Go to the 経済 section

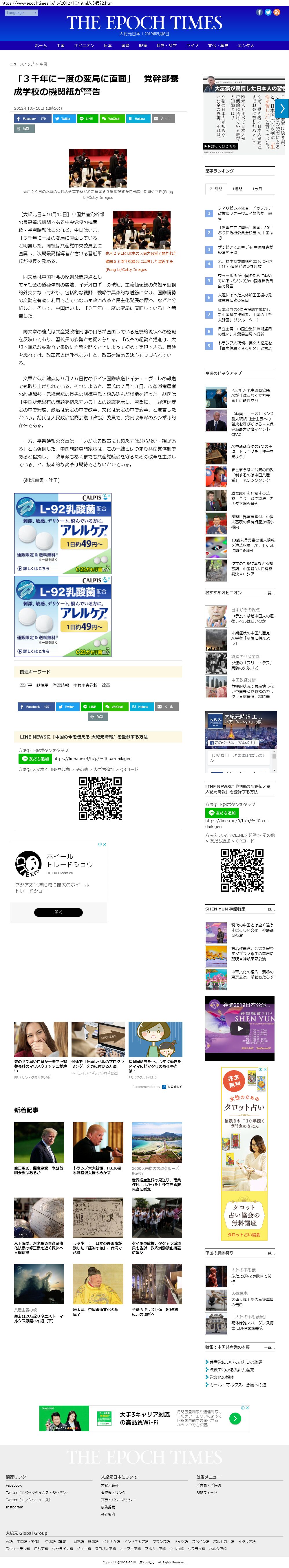tap(143, 45)
